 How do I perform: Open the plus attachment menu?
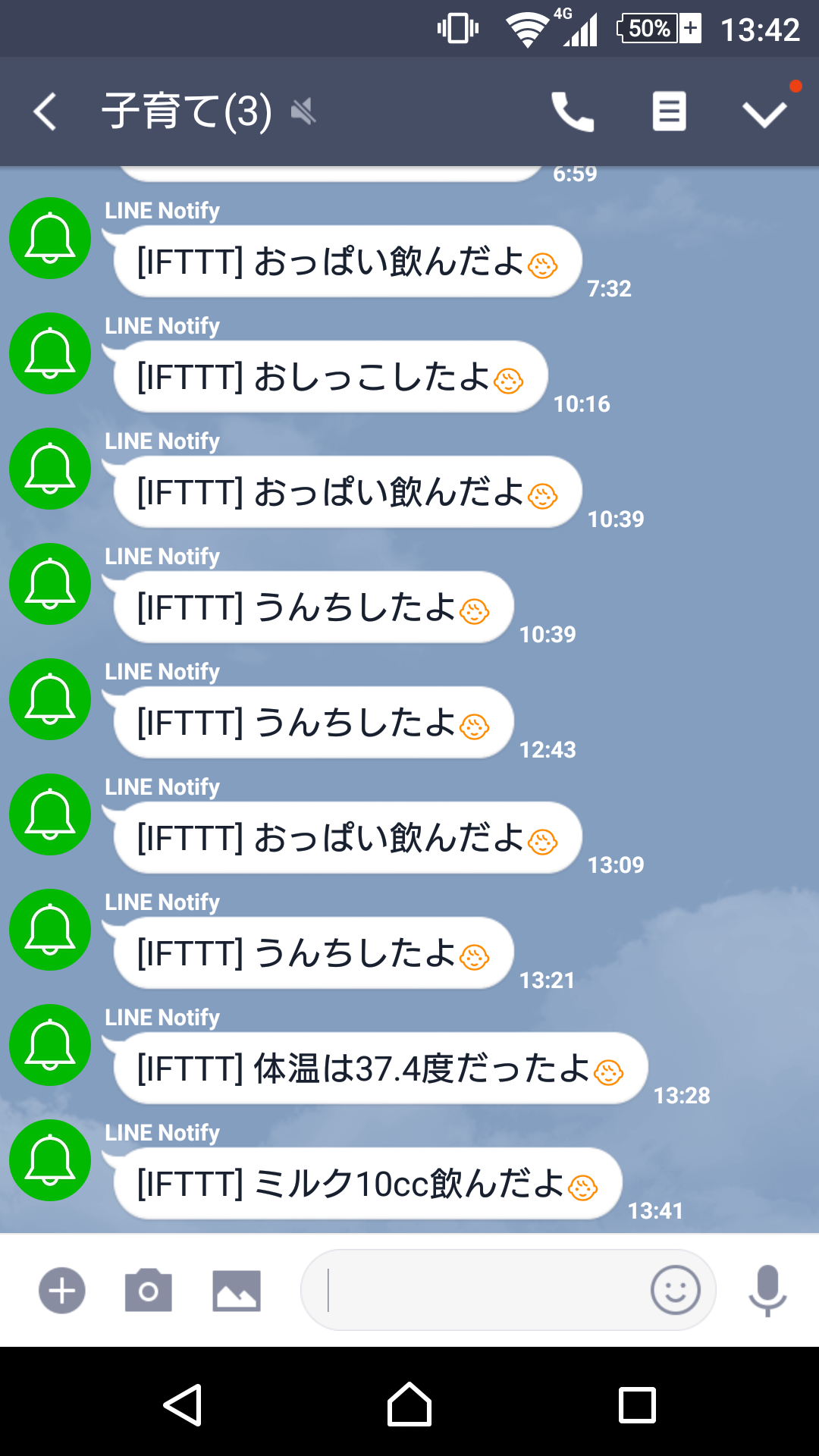62,1290
